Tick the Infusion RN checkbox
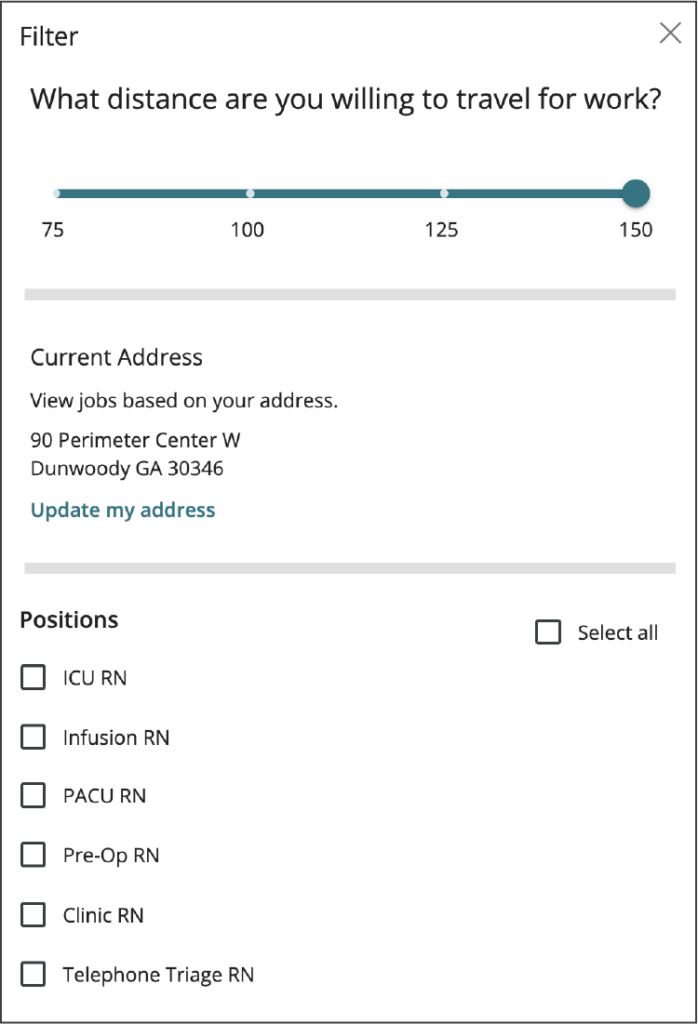This screenshot has width=698, height=1024. [33, 737]
